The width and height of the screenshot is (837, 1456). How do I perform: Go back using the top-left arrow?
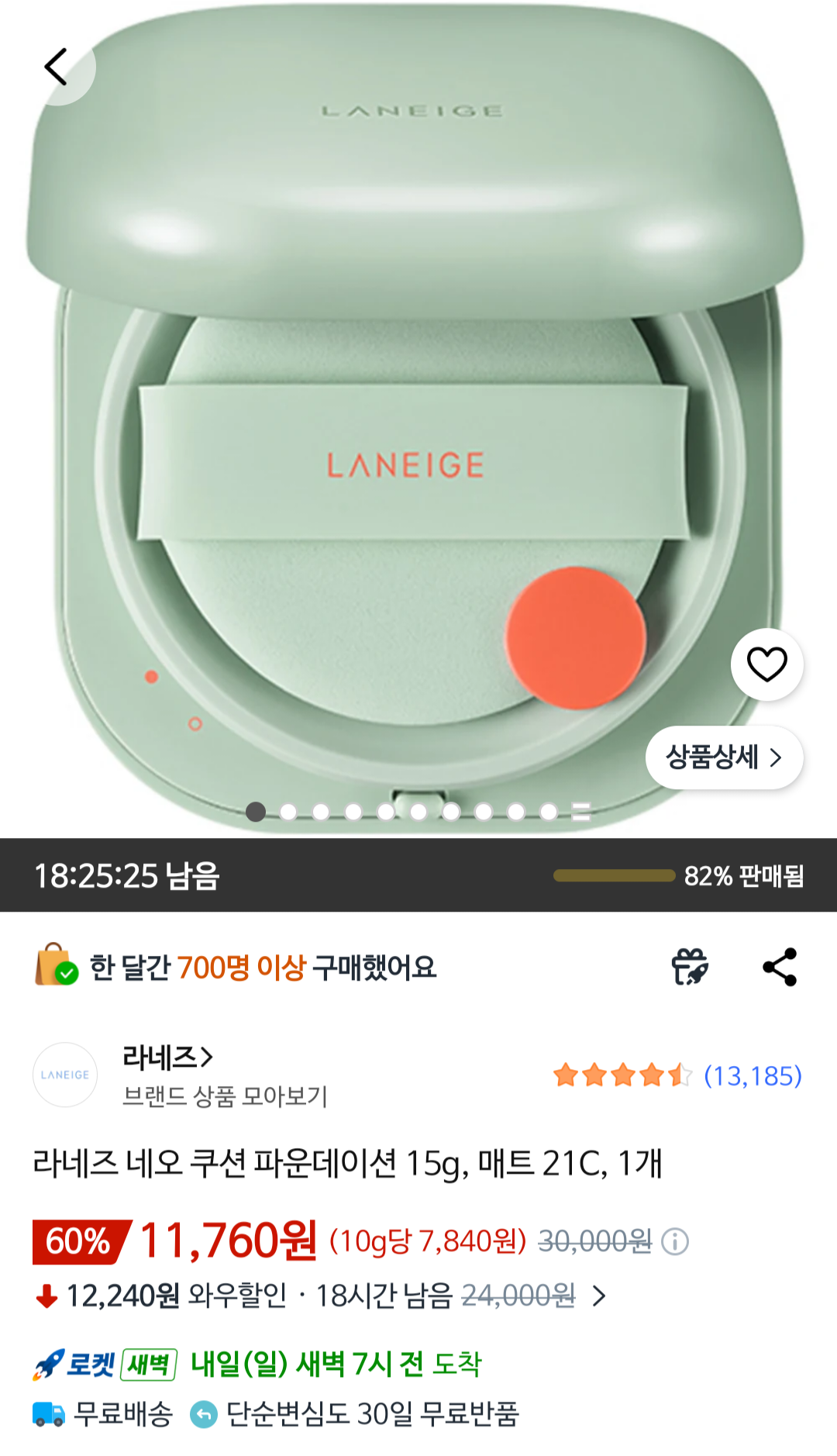click(x=56, y=67)
